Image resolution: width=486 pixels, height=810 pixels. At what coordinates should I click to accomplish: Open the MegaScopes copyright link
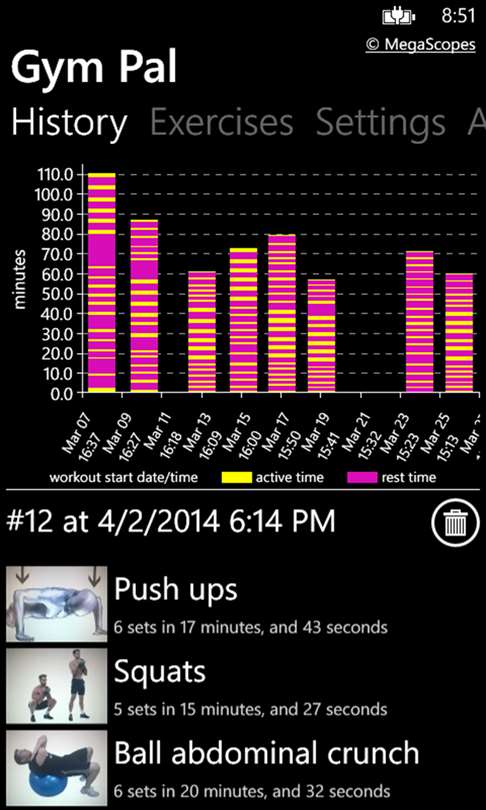420,45
